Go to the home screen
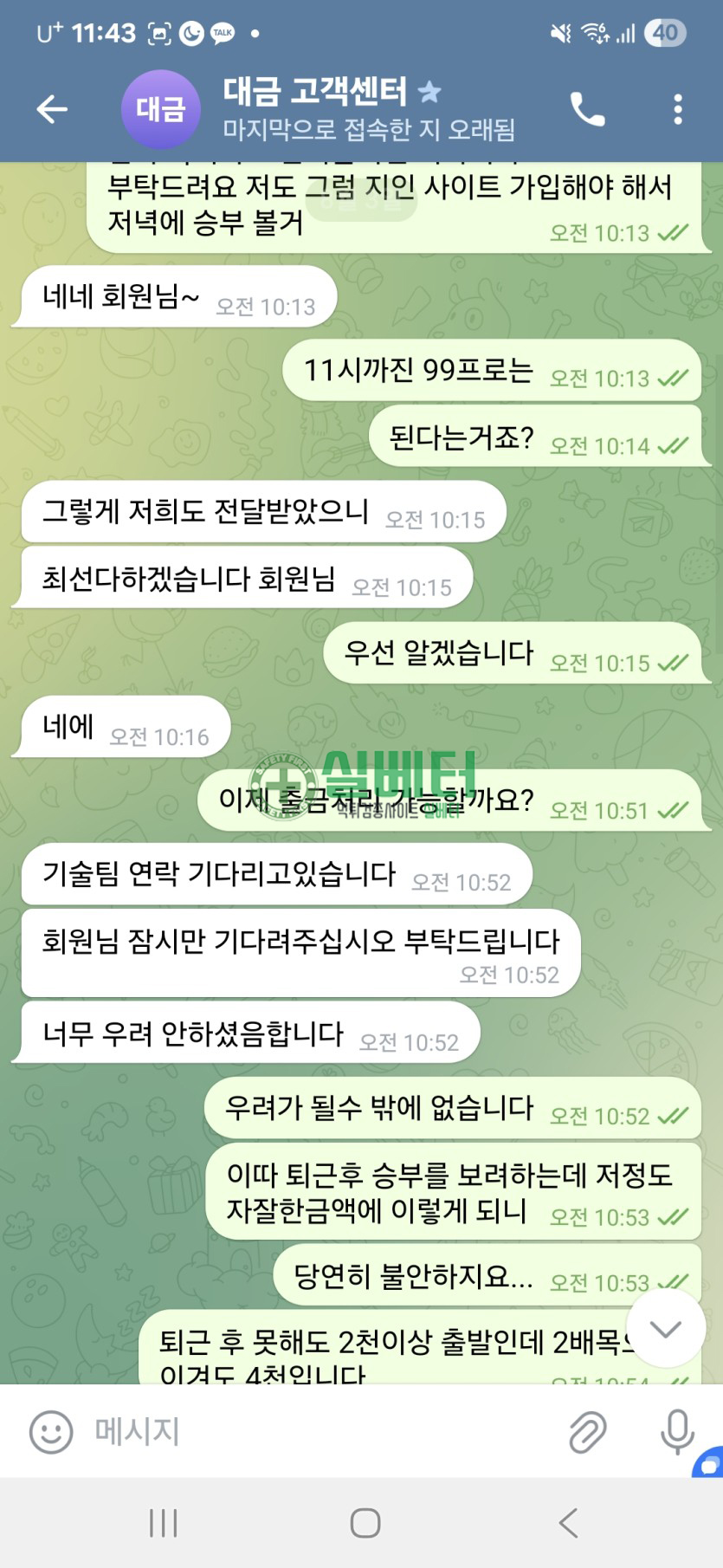This screenshot has width=723, height=1568. point(365,1523)
